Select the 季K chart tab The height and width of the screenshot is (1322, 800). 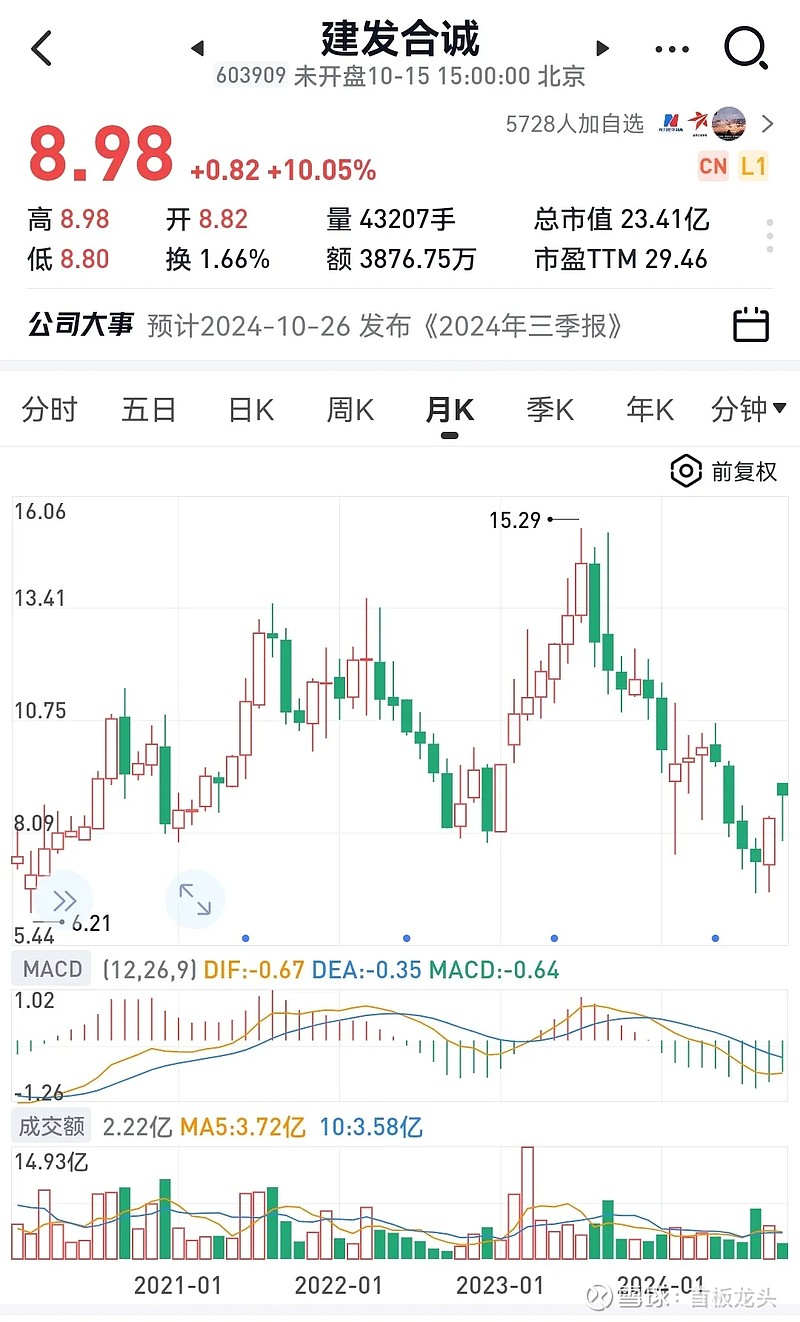(550, 409)
